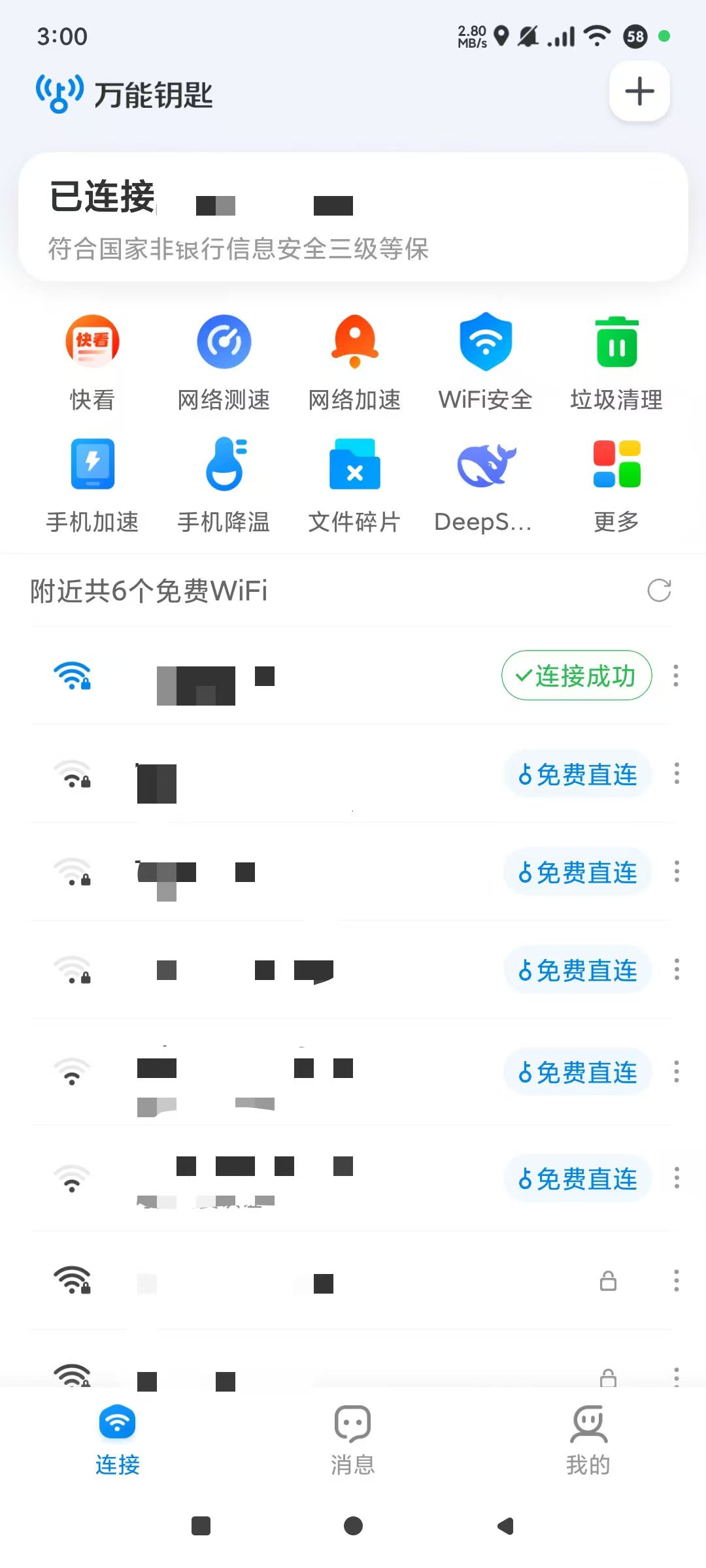The image size is (706, 1568).
Task: Open the DeepS... whale shortcut
Action: (485, 485)
